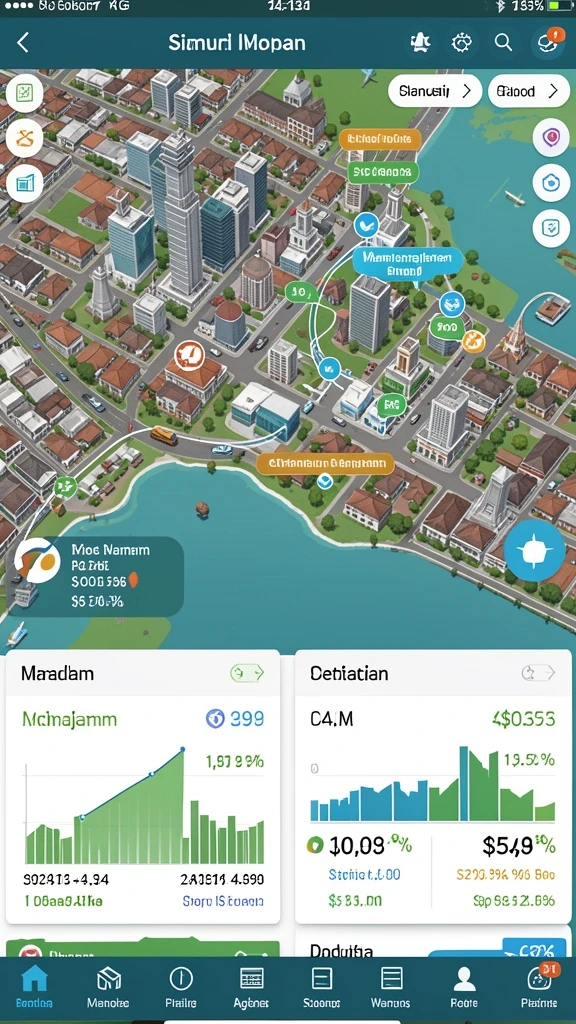Tap the green shield check button on the right
Screen dimensions: 576x1024
pos(551,228)
